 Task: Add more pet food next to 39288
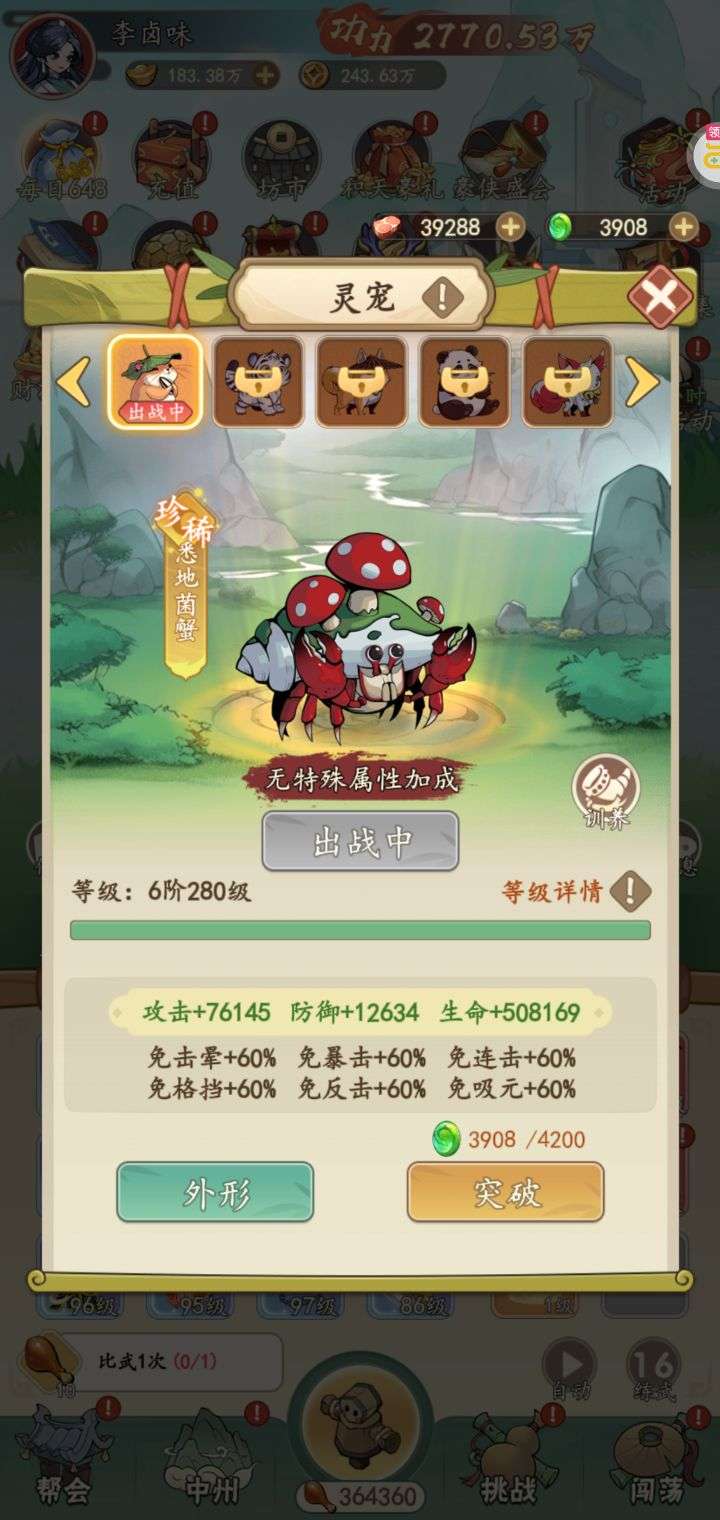(x=510, y=227)
